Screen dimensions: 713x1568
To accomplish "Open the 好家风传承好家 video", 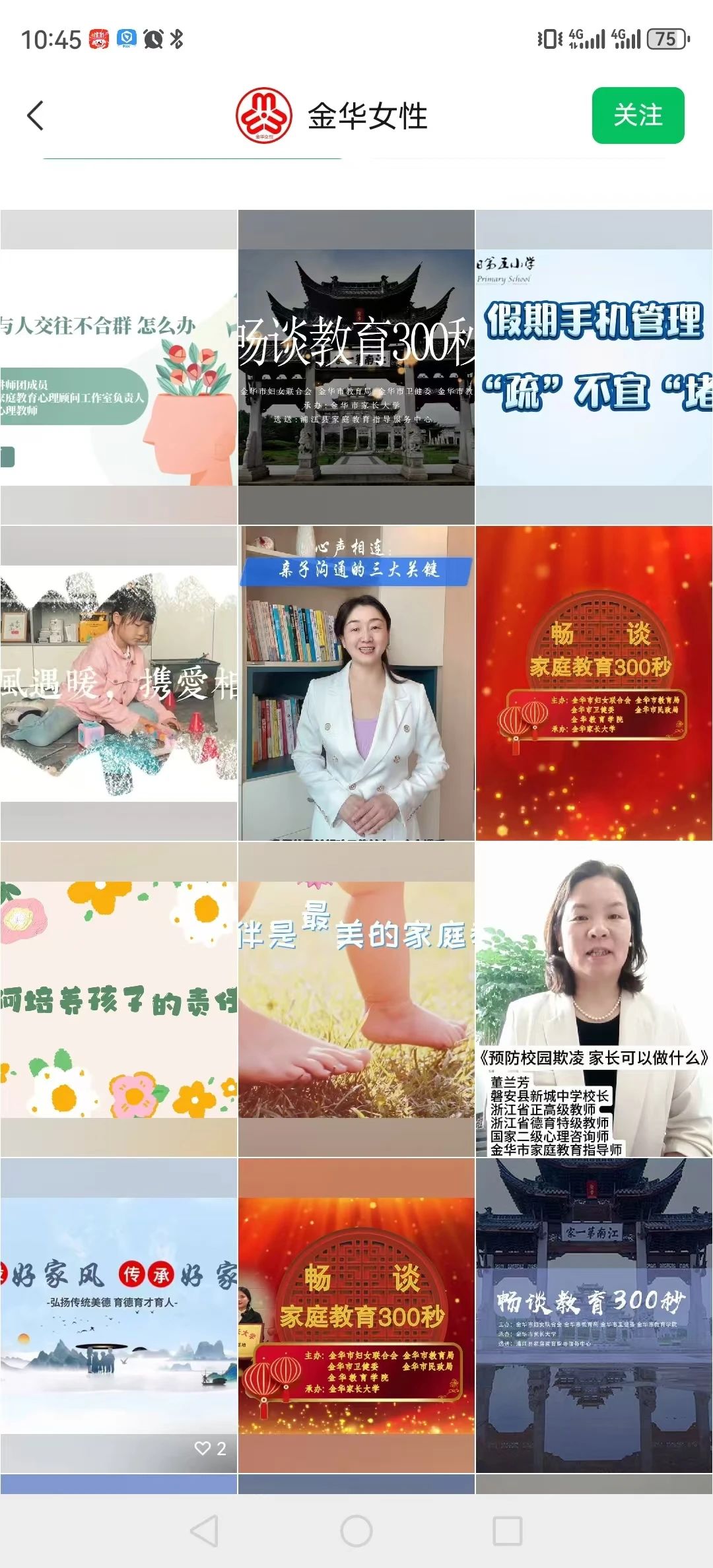I will 119,1315.
